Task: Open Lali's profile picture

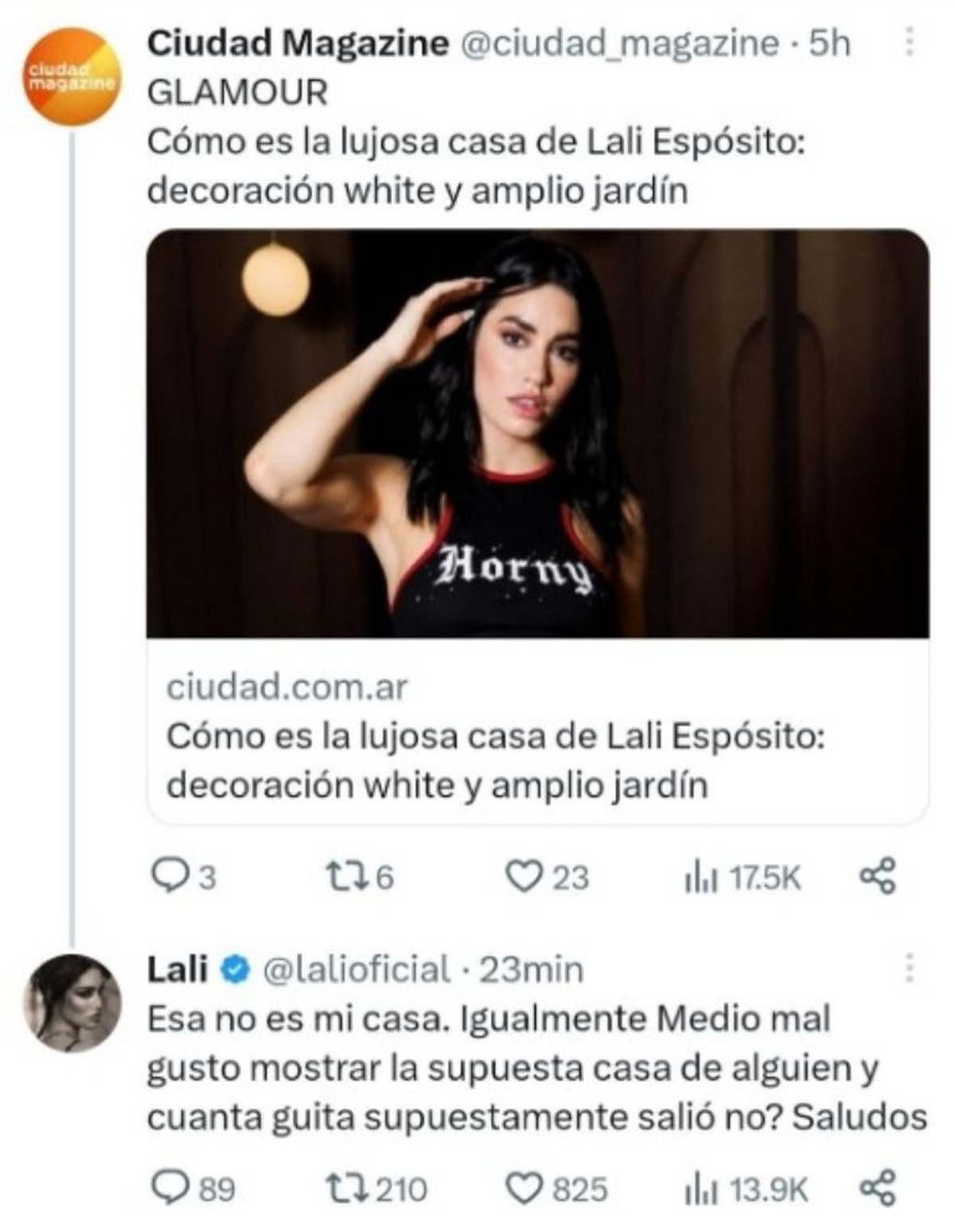Action: tap(72, 1003)
